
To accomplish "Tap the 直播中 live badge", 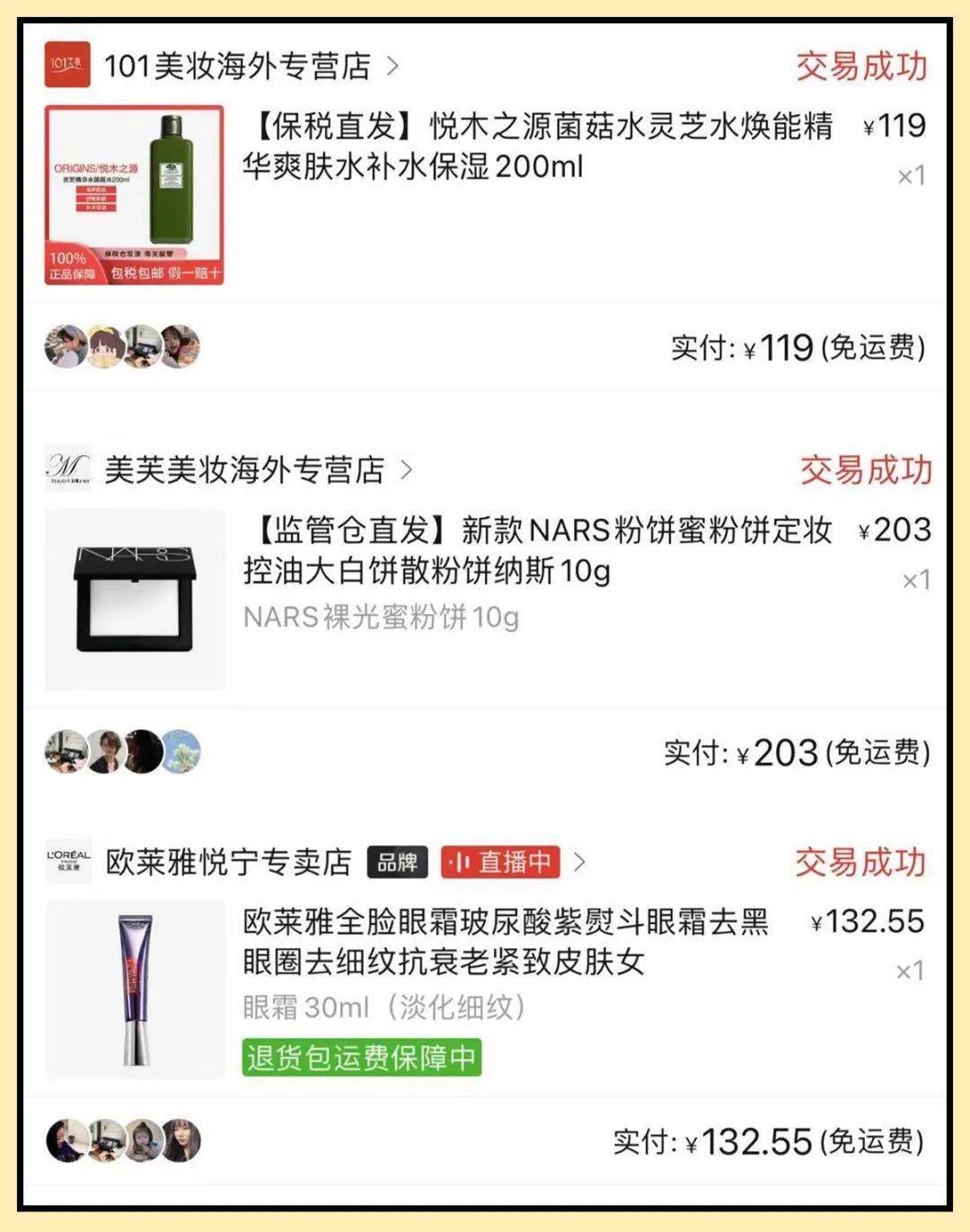I will [500, 862].
